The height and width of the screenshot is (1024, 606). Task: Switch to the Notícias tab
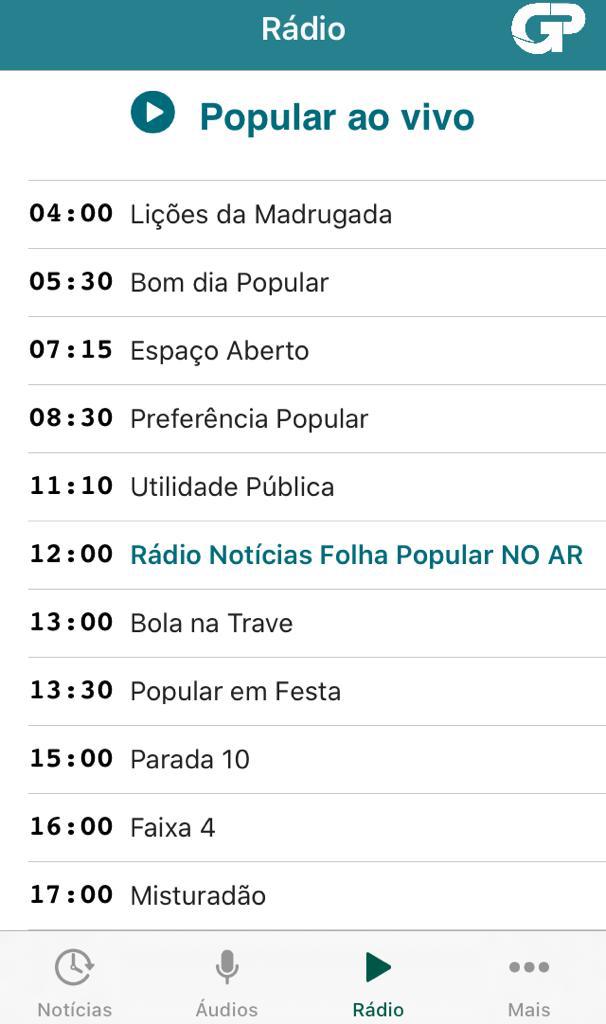point(74,981)
